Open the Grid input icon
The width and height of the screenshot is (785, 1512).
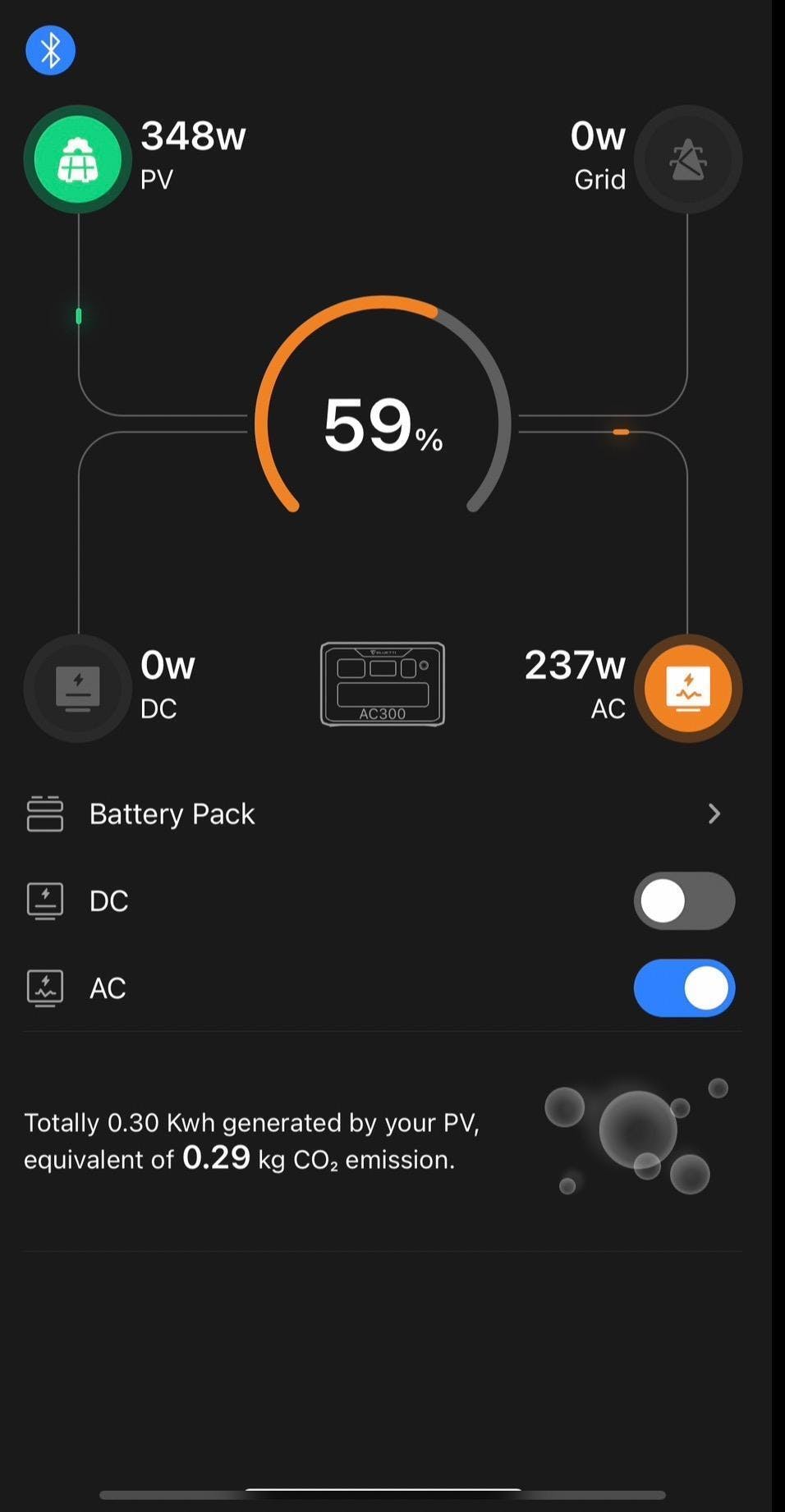click(x=687, y=159)
